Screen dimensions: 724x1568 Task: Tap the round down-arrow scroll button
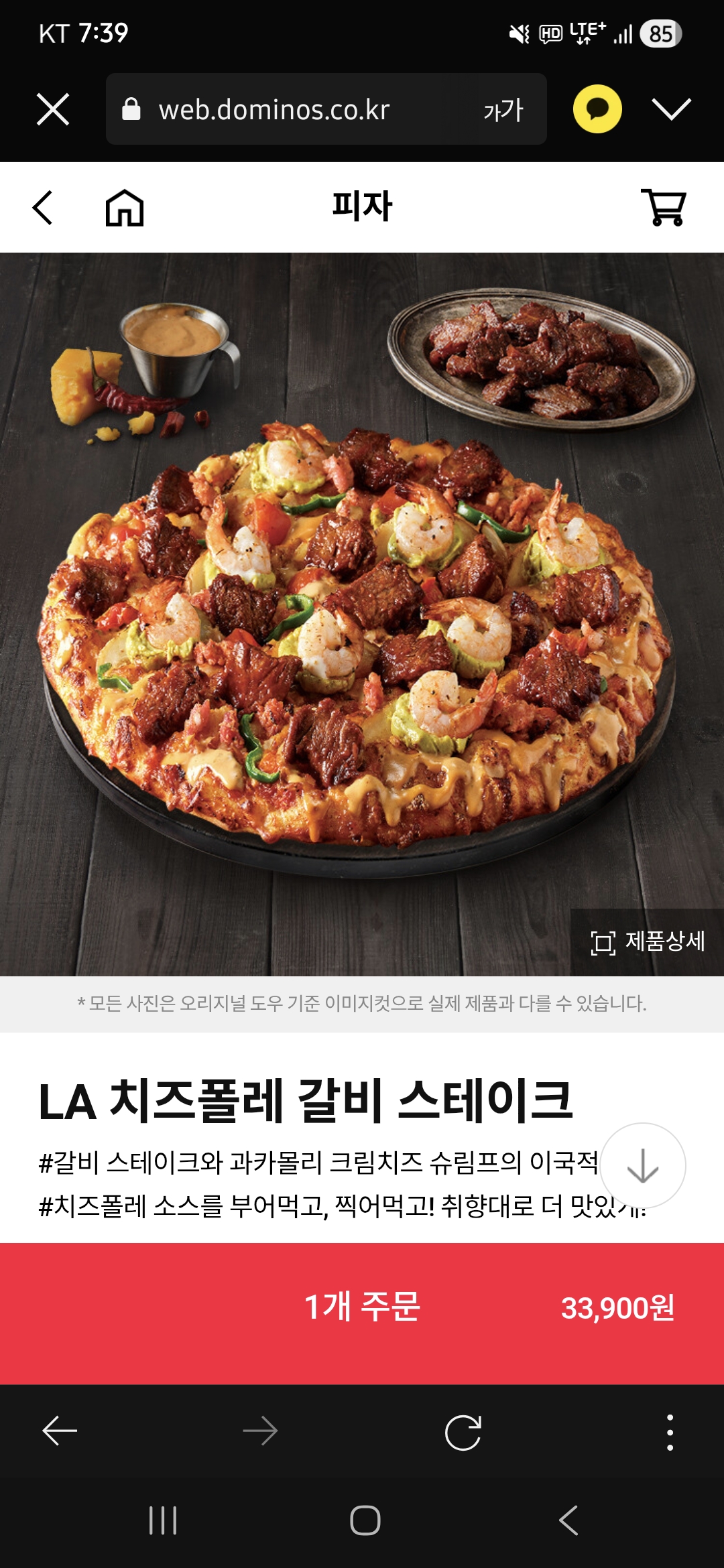click(642, 1165)
